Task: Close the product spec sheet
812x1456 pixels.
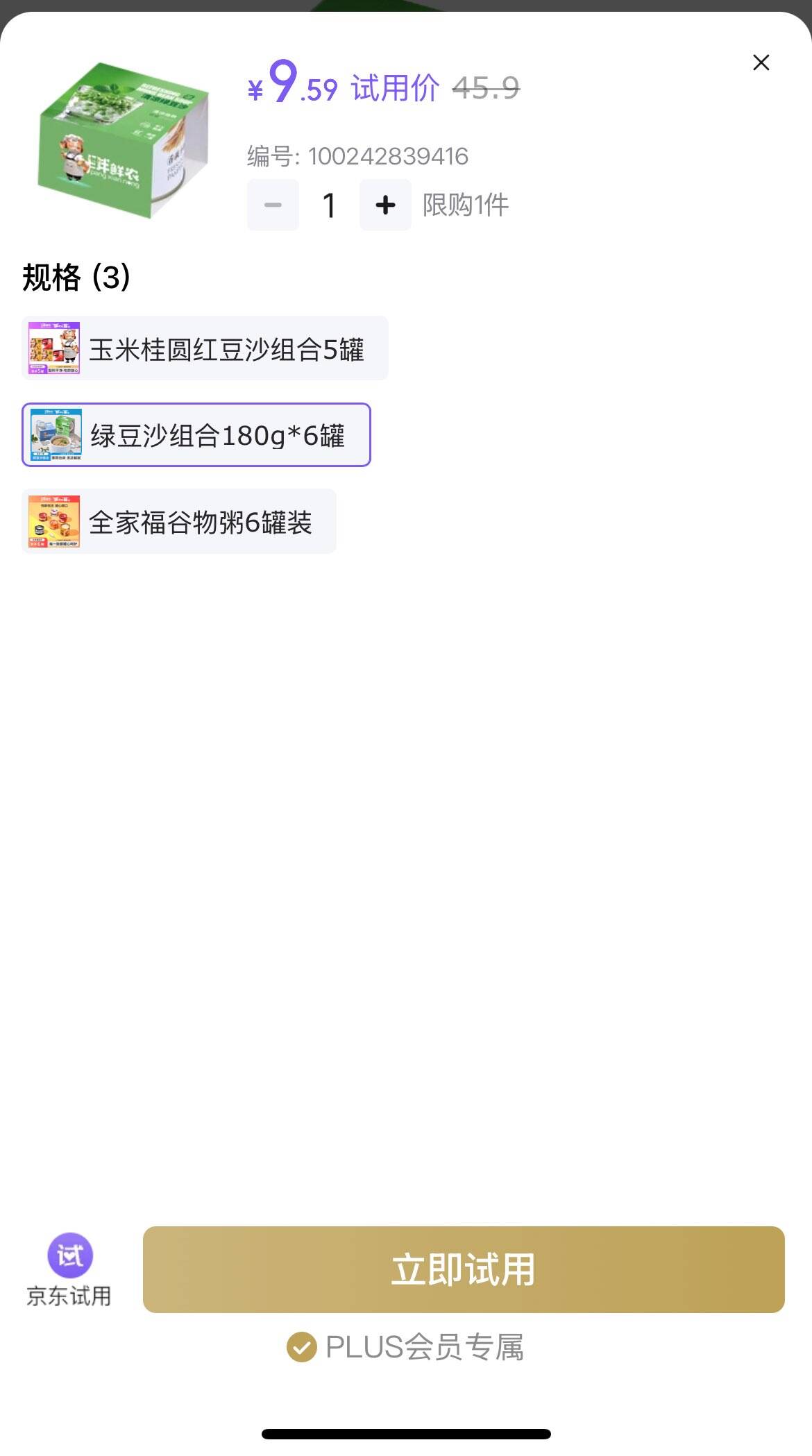Action: [761, 63]
